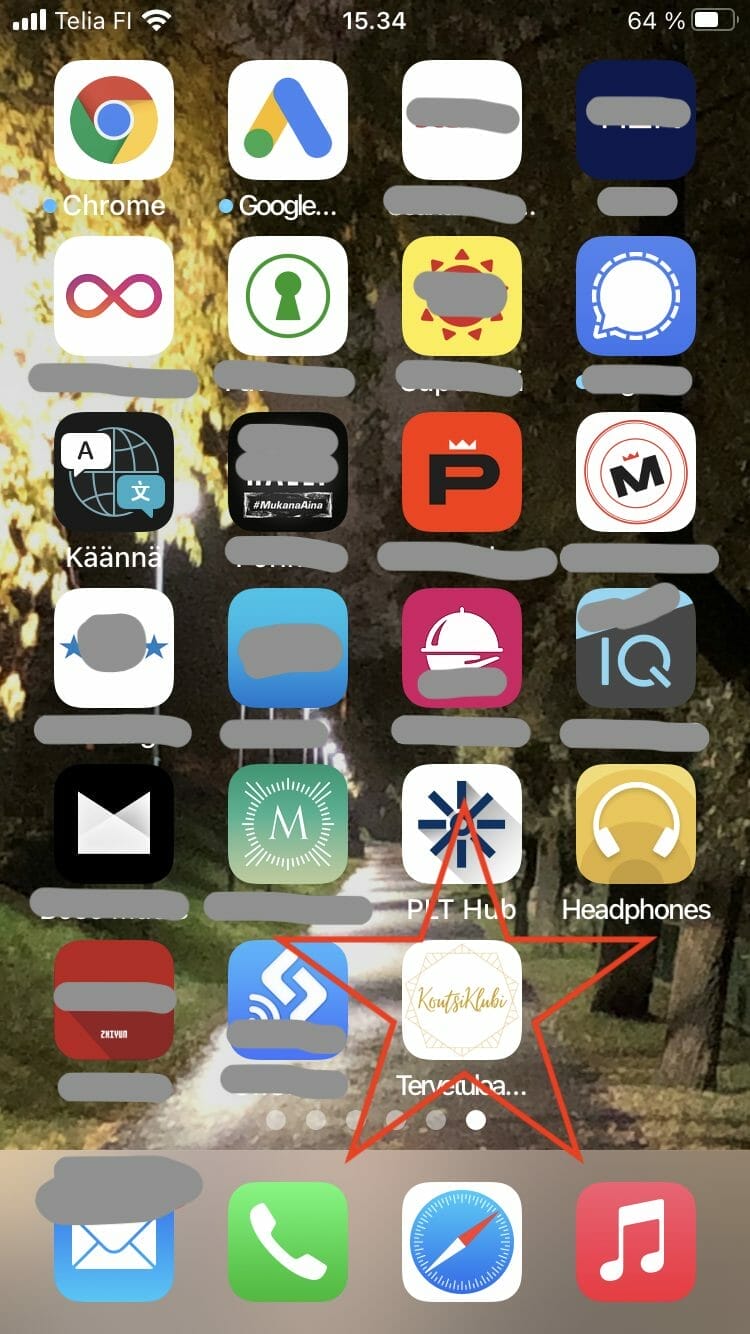Open the green sunburst M app

[x=288, y=825]
